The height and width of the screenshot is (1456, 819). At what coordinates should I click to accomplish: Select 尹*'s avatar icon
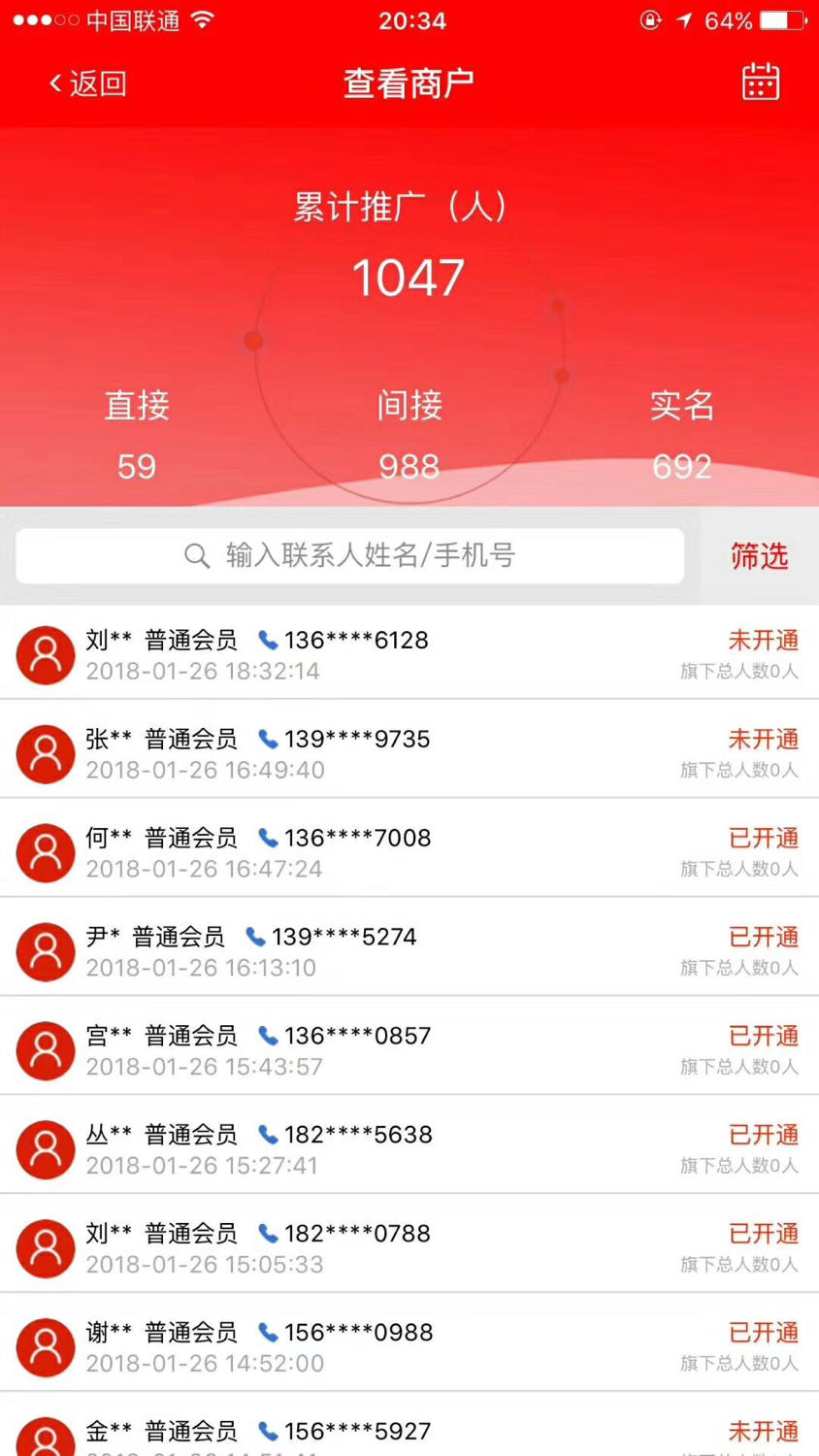[x=45, y=951]
